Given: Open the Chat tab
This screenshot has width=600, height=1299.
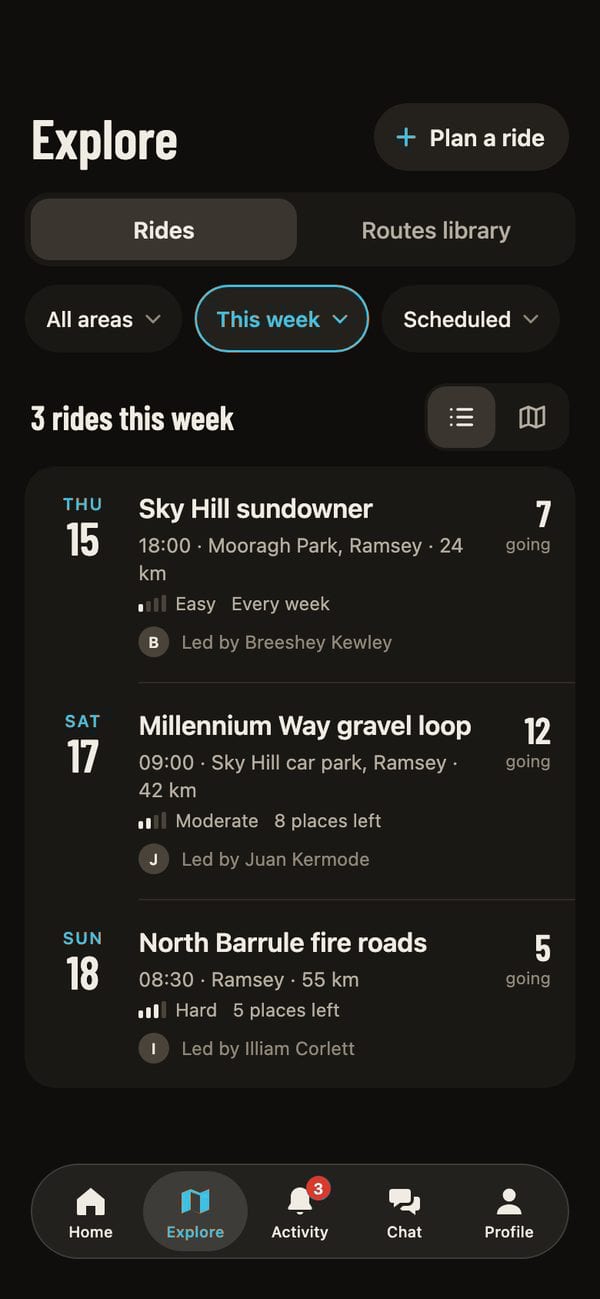Looking at the screenshot, I should pyautogui.click(x=404, y=1212).
